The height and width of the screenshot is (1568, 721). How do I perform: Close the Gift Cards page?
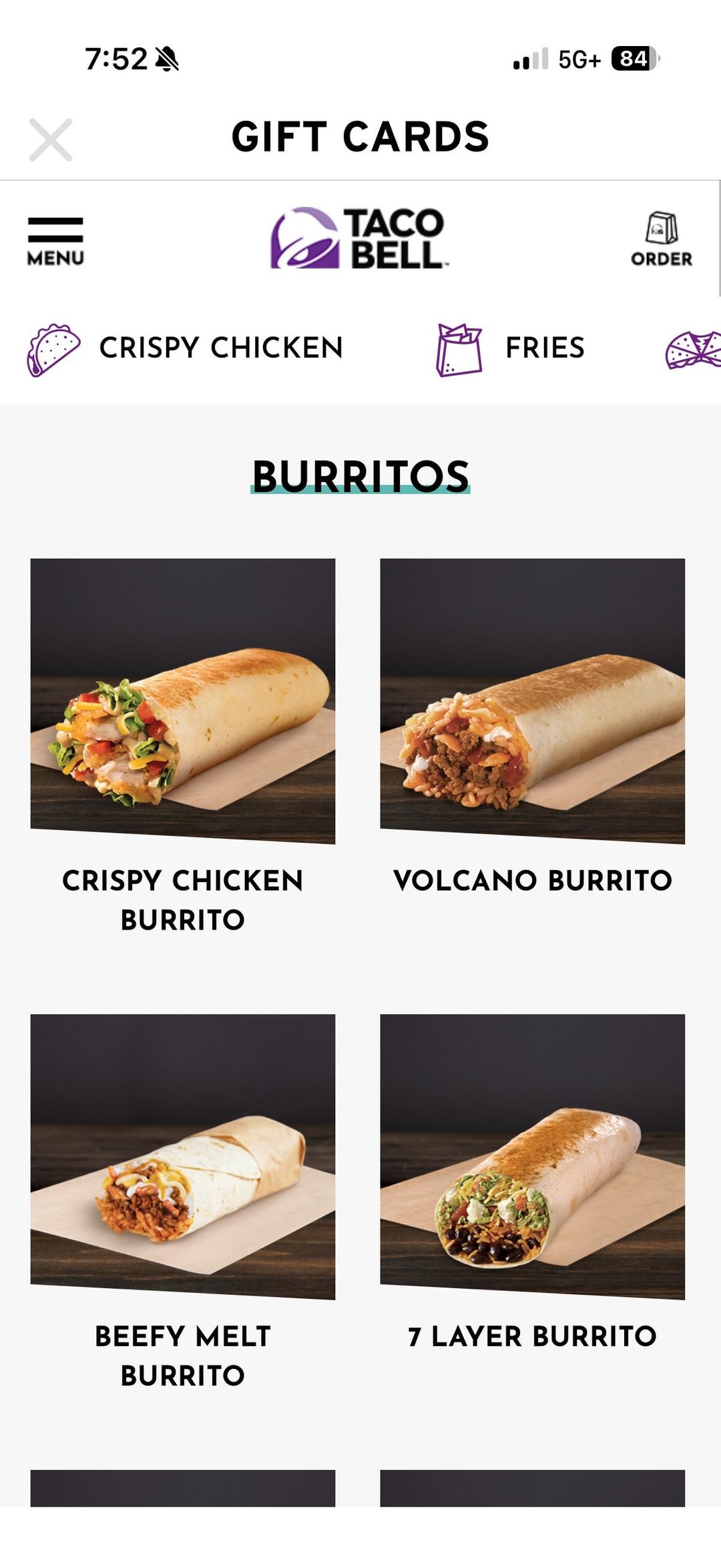click(51, 140)
